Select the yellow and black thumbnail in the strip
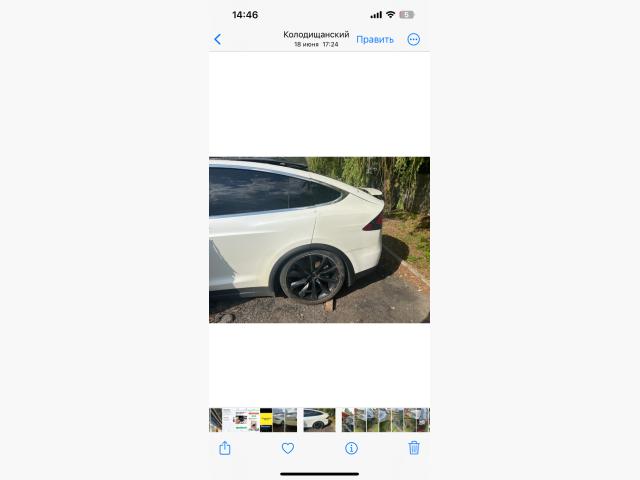The image size is (640, 480). point(266,420)
